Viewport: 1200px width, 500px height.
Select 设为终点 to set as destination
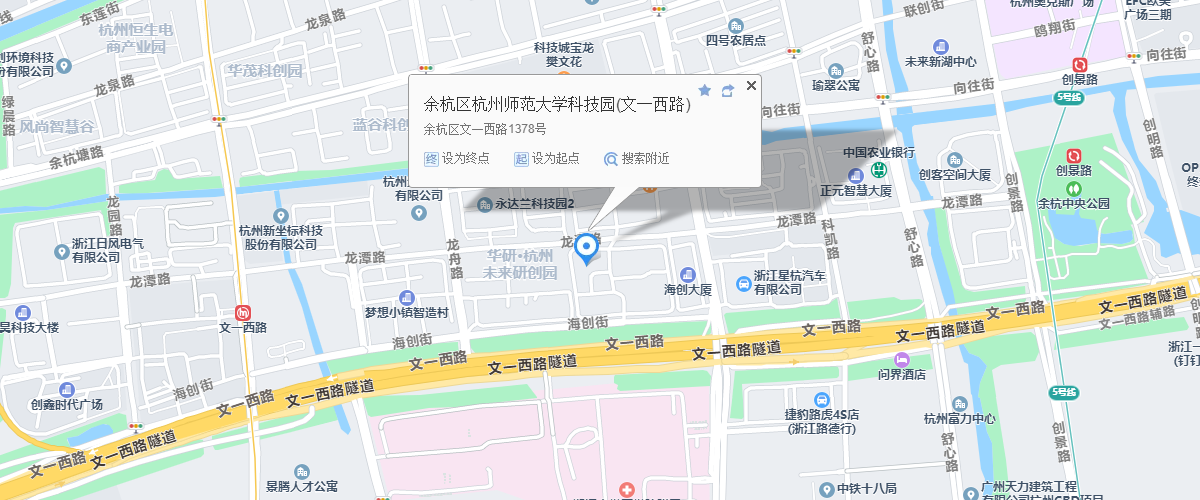click(x=457, y=158)
